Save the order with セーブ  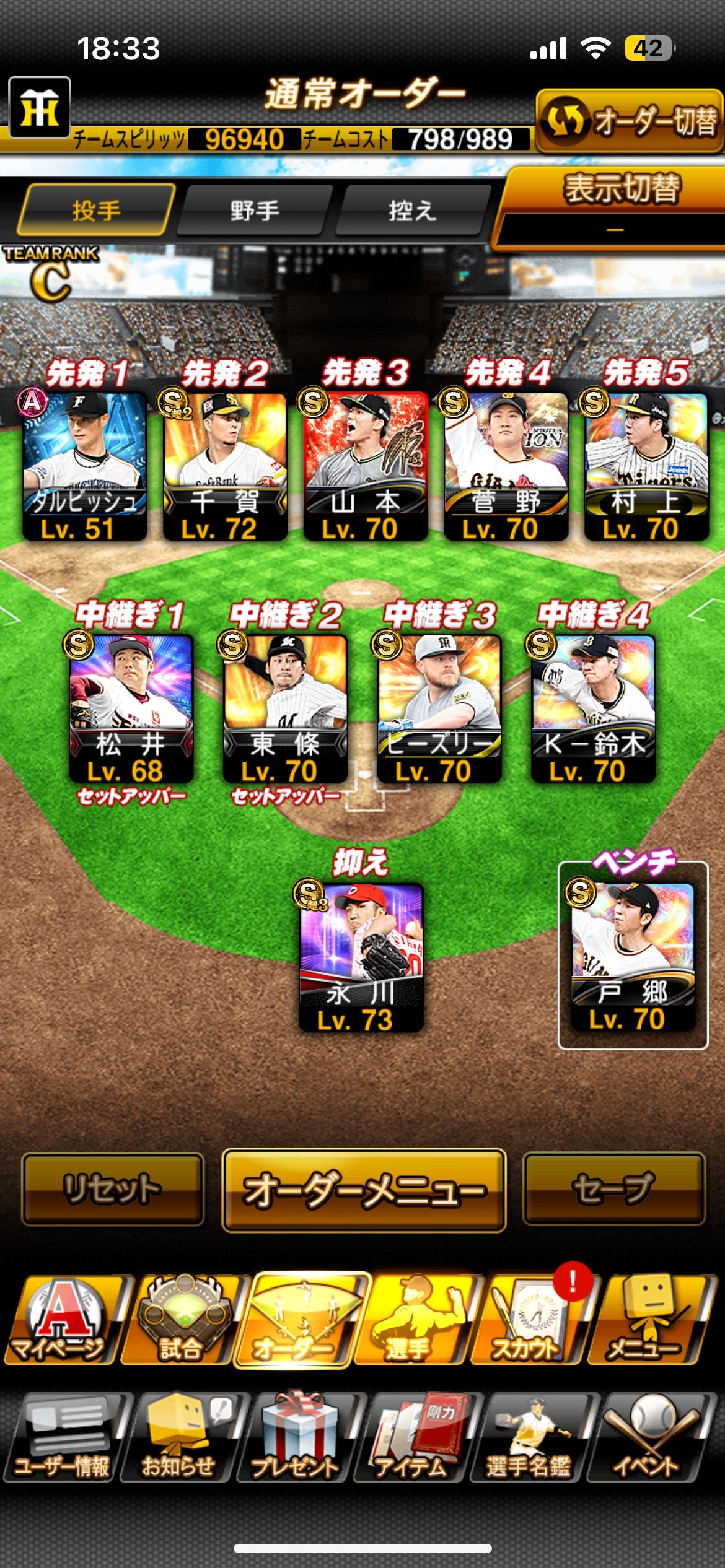[x=613, y=1189]
